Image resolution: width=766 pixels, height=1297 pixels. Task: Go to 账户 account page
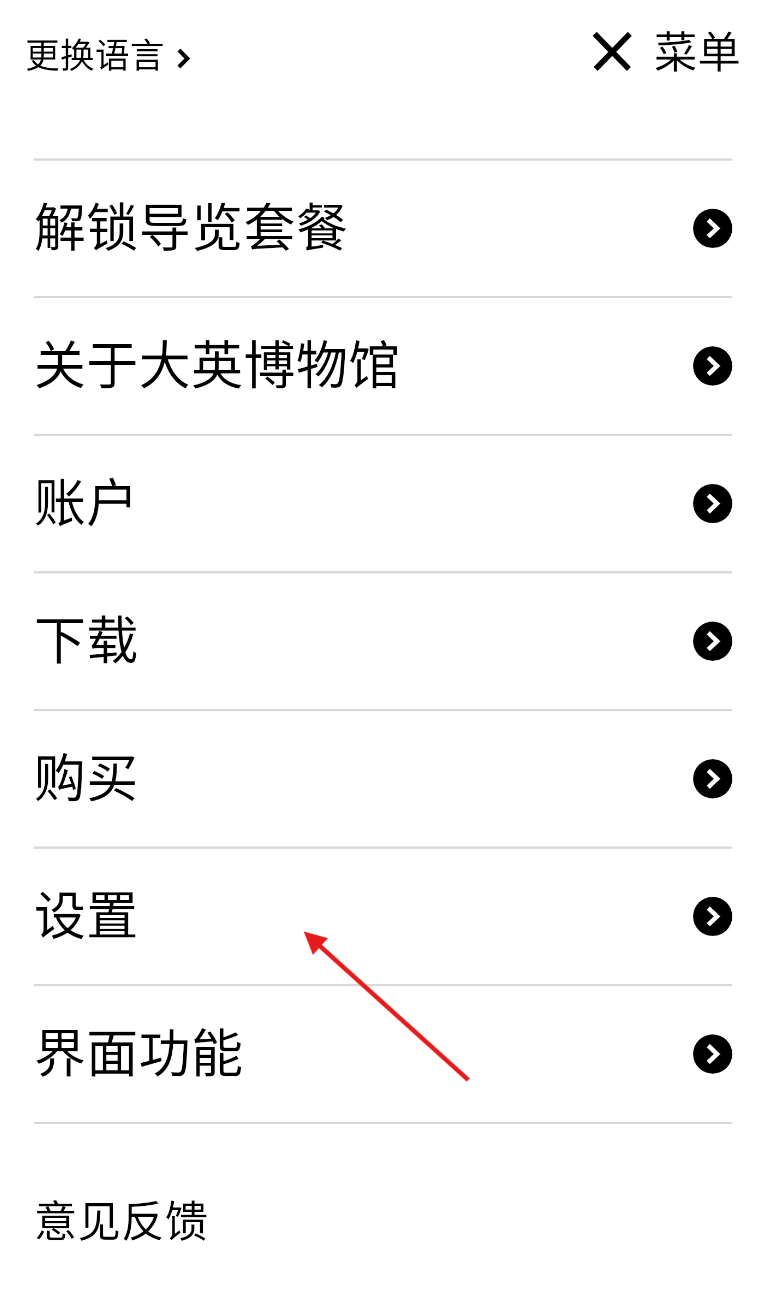click(x=383, y=504)
